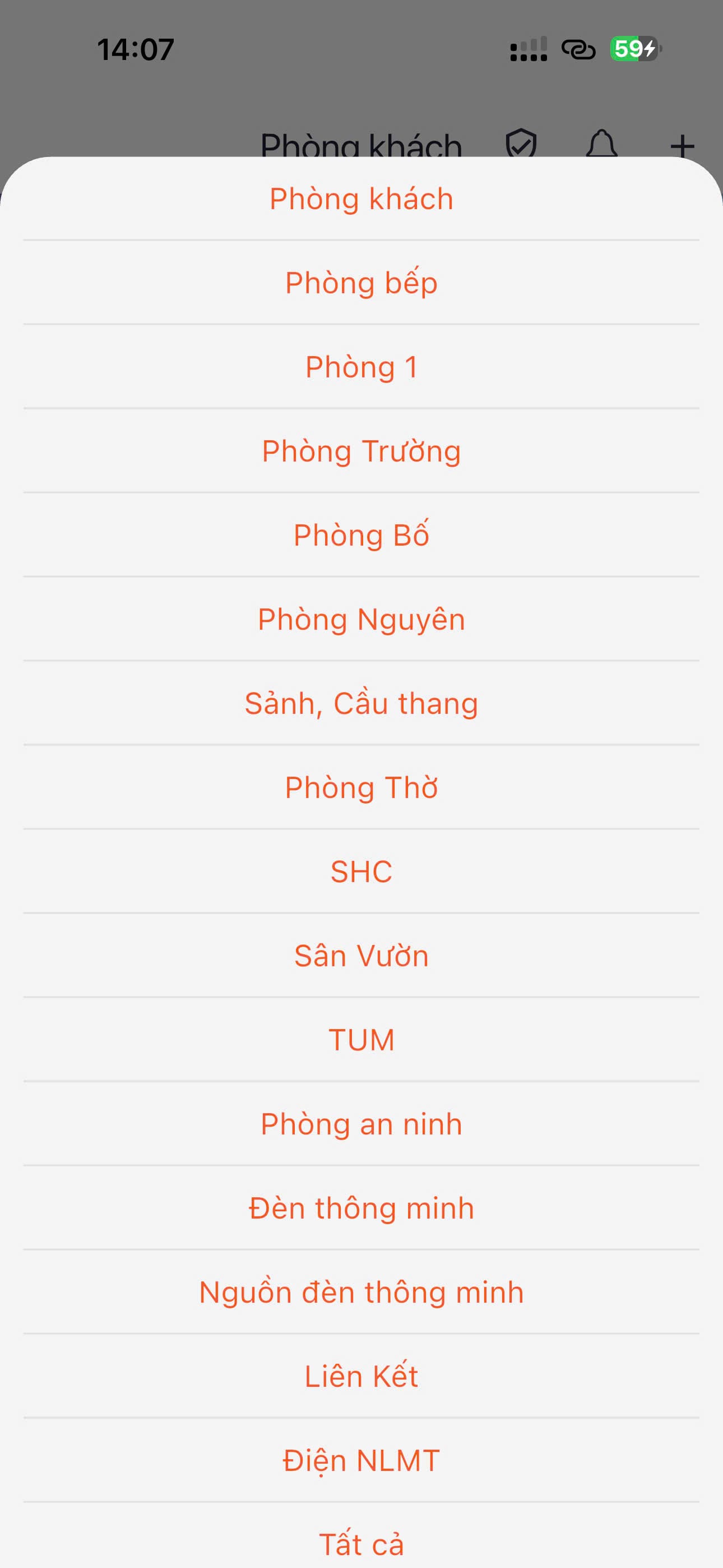Select the Phòng Bố option
This screenshot has height=1568, width=723.
[x=361, y=535]
